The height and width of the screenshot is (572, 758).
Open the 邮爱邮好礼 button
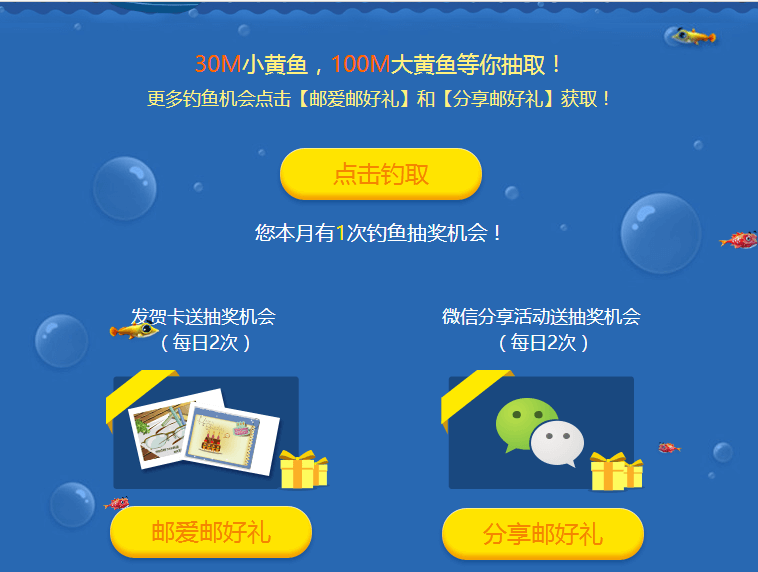point(211,532)
